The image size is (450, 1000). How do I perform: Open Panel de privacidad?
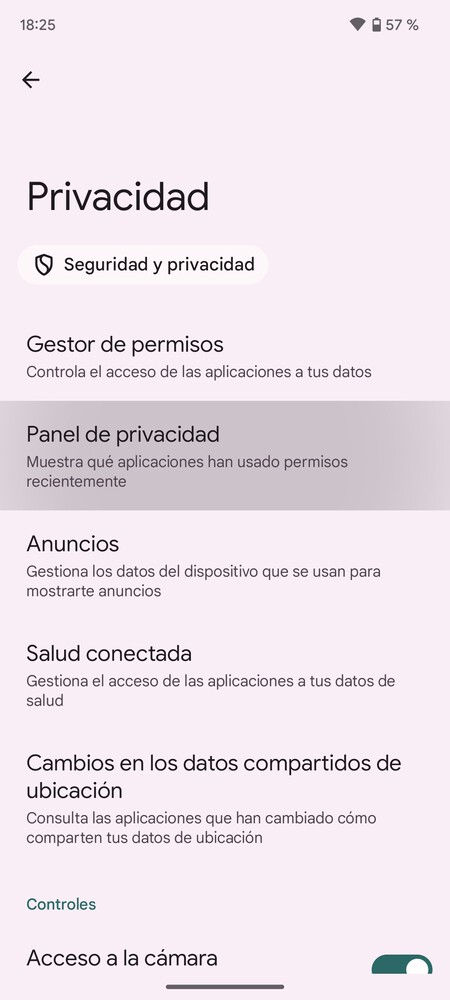click(x=225, y=455)
